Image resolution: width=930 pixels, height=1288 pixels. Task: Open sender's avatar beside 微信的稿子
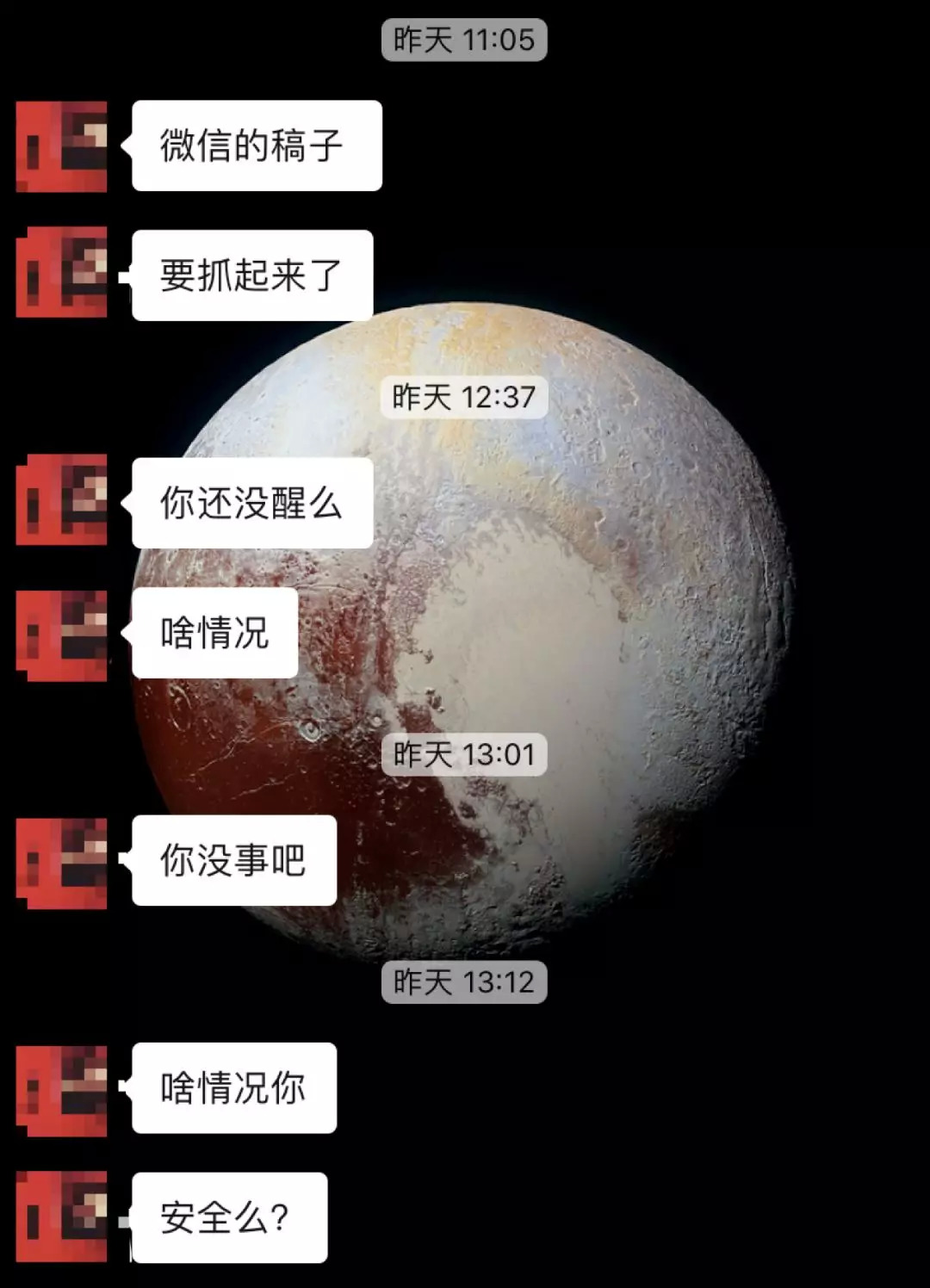click(x=62, y=146)
